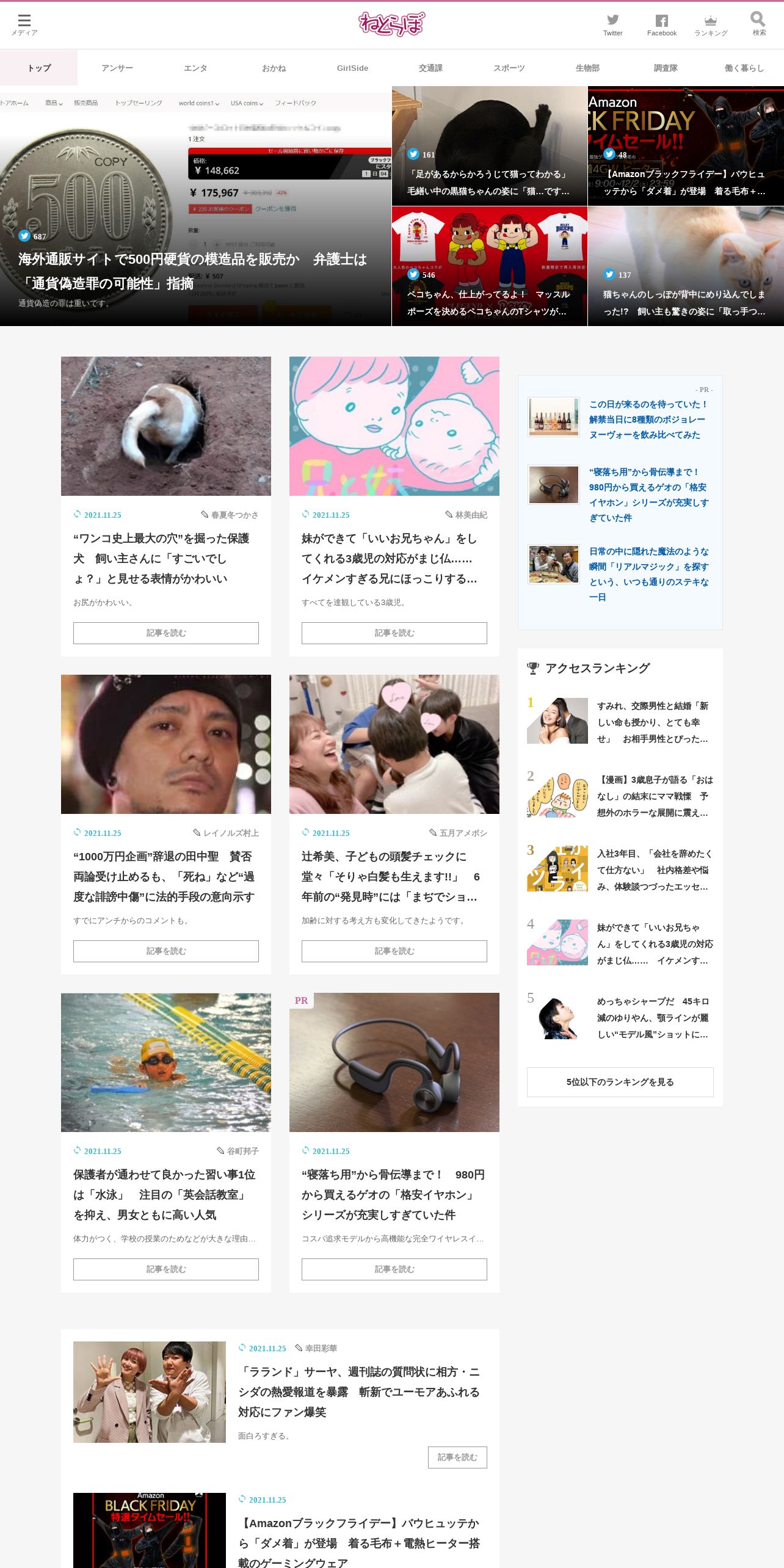
Task: Tap 記事を読む under the ワンコ史上最大の穴 article
Action: click(x=166, y=633)
